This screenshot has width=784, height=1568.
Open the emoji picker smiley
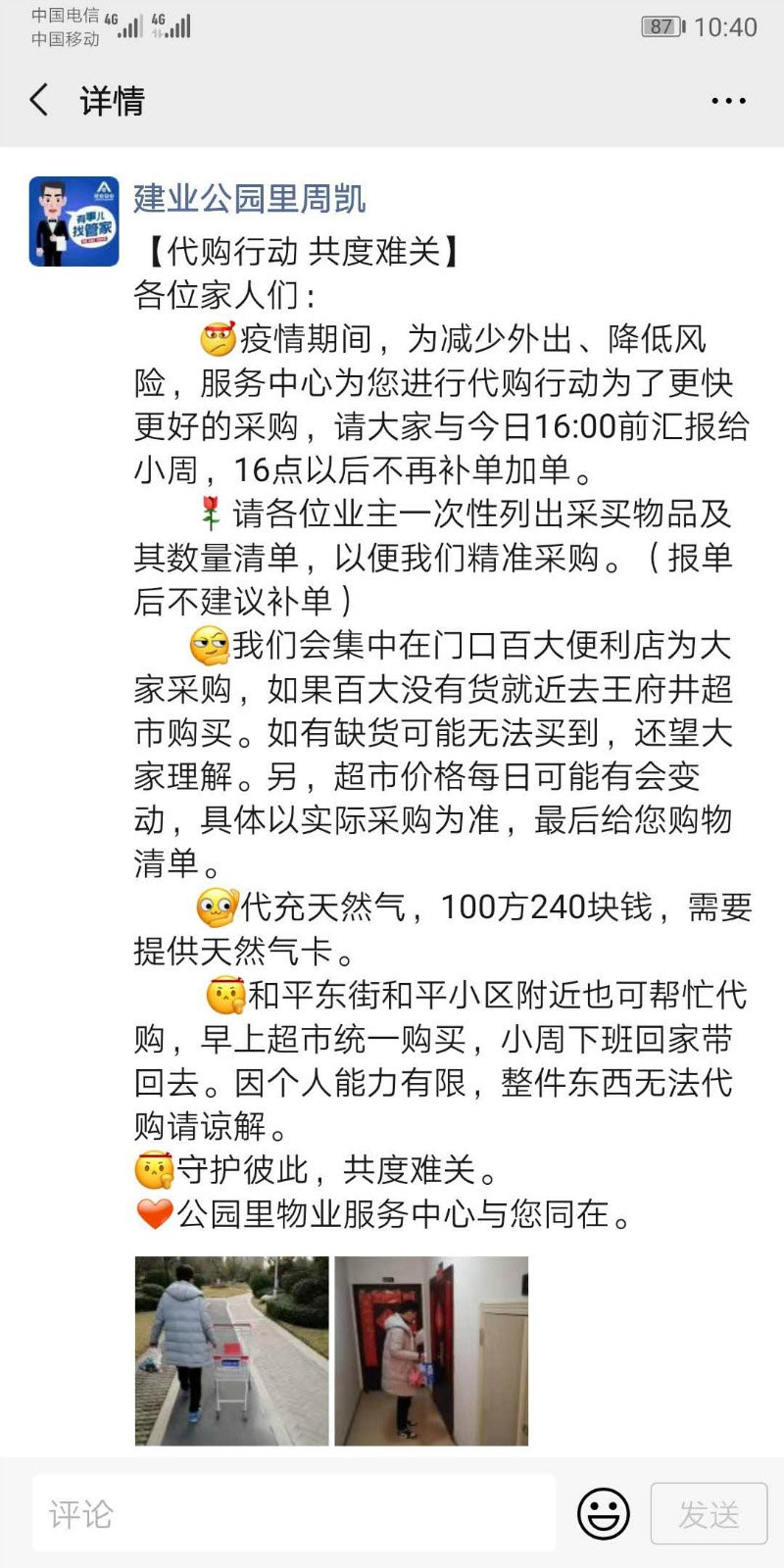click(603, 1514)
